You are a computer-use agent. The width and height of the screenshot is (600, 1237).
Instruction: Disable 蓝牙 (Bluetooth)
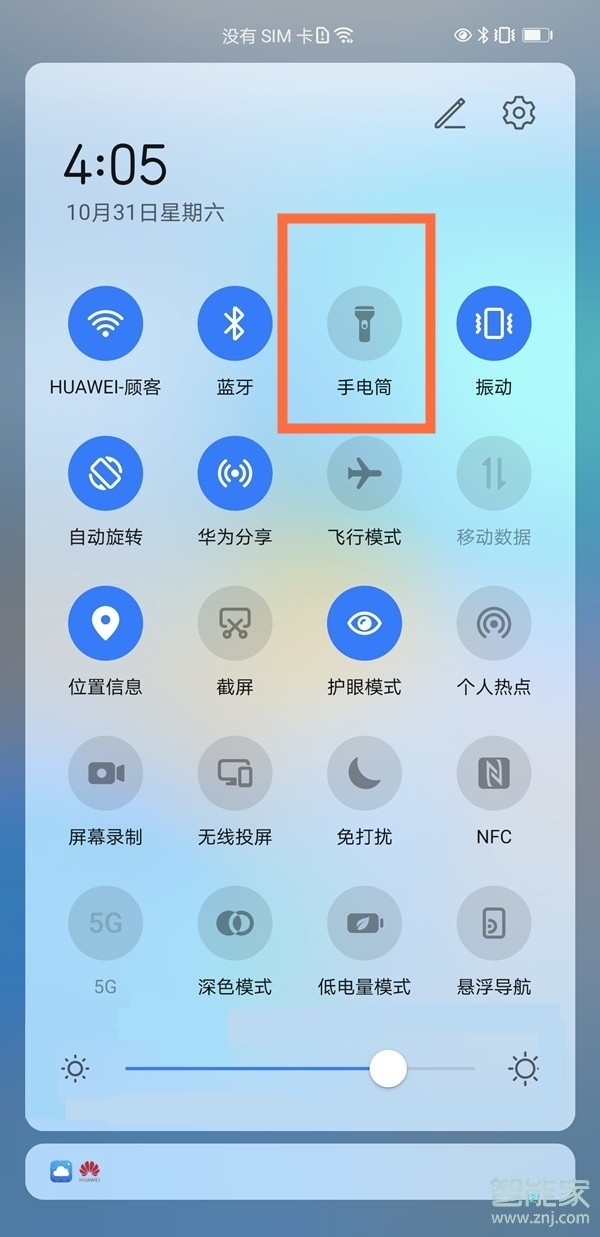(235, 324)
